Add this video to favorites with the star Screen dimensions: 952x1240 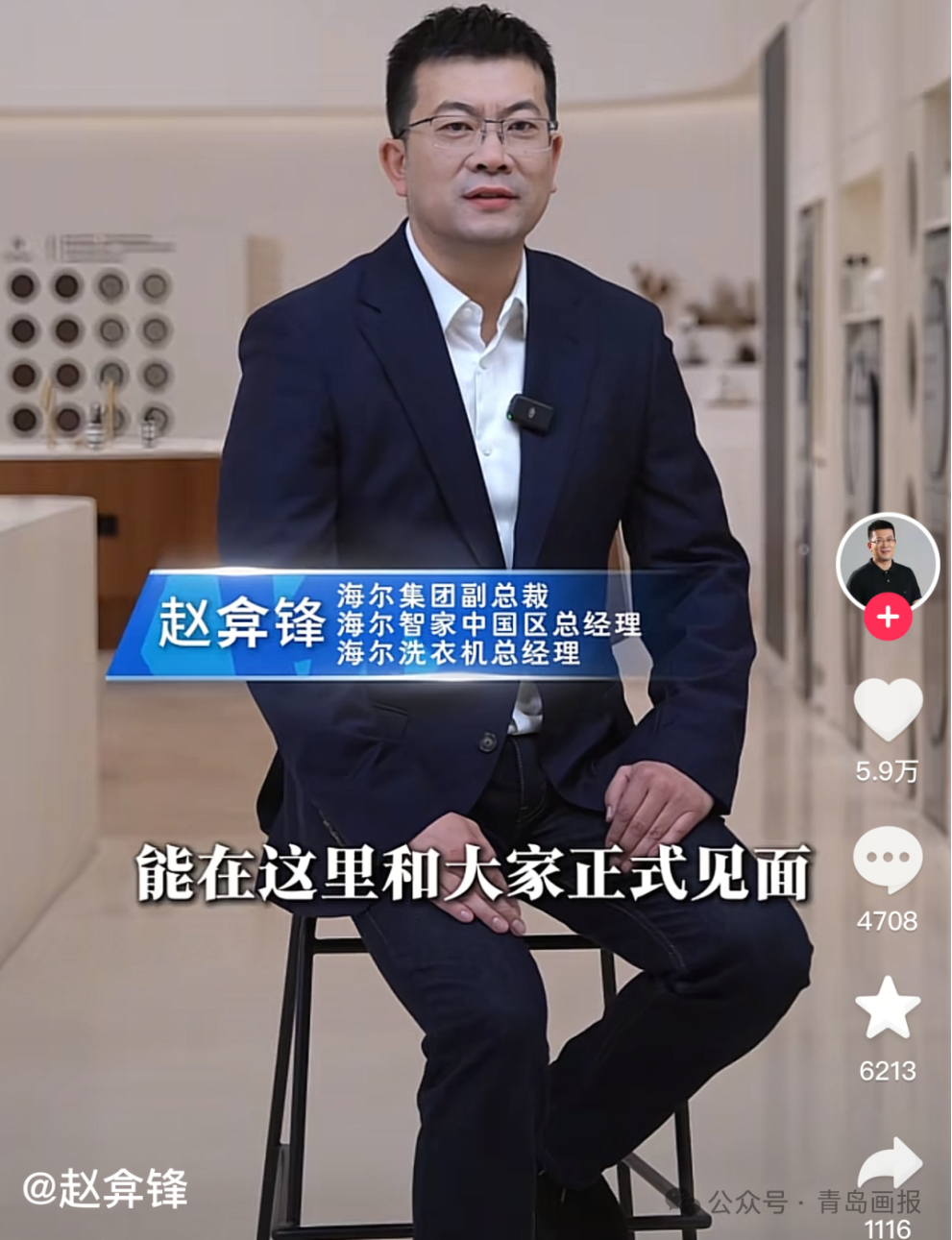pos(888,1007)
